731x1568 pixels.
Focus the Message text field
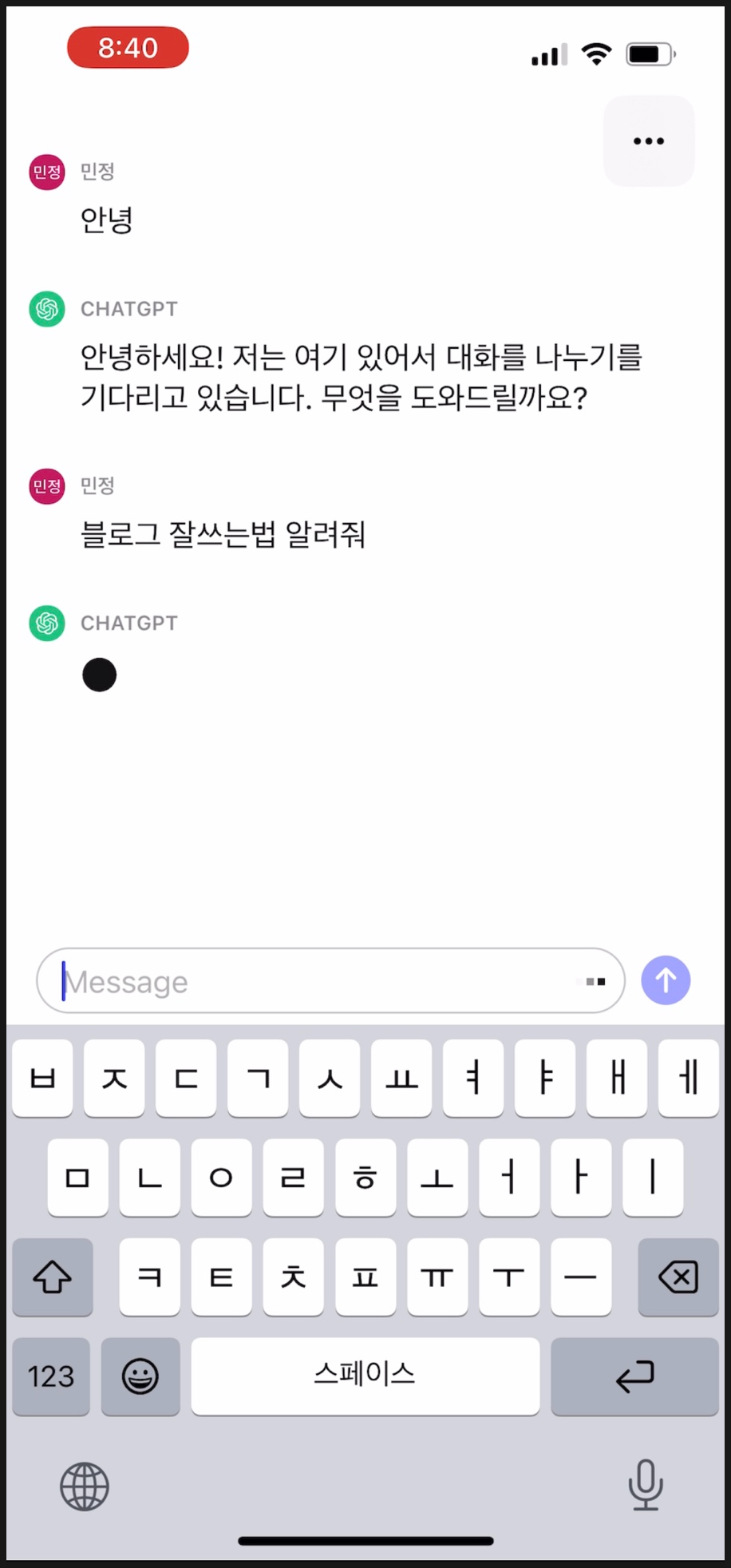click(330, 981)
